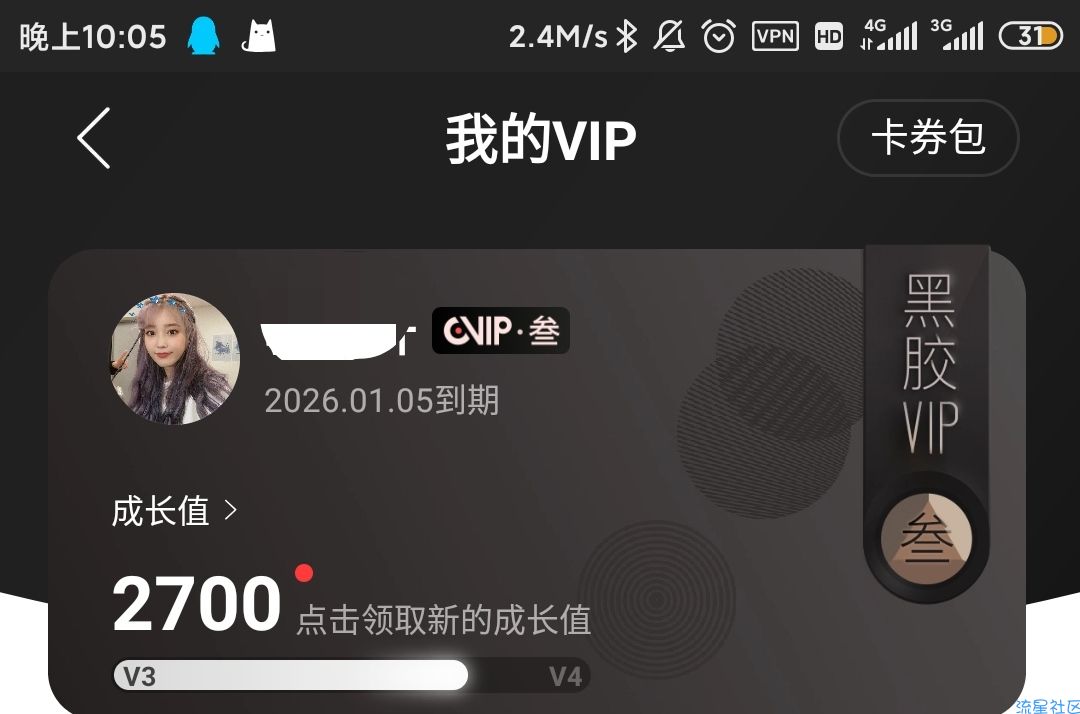The height and width of the screenshot is (714, 1080).
Task: Tap the profile avatar on the VIP card
Action: [175, 359]
